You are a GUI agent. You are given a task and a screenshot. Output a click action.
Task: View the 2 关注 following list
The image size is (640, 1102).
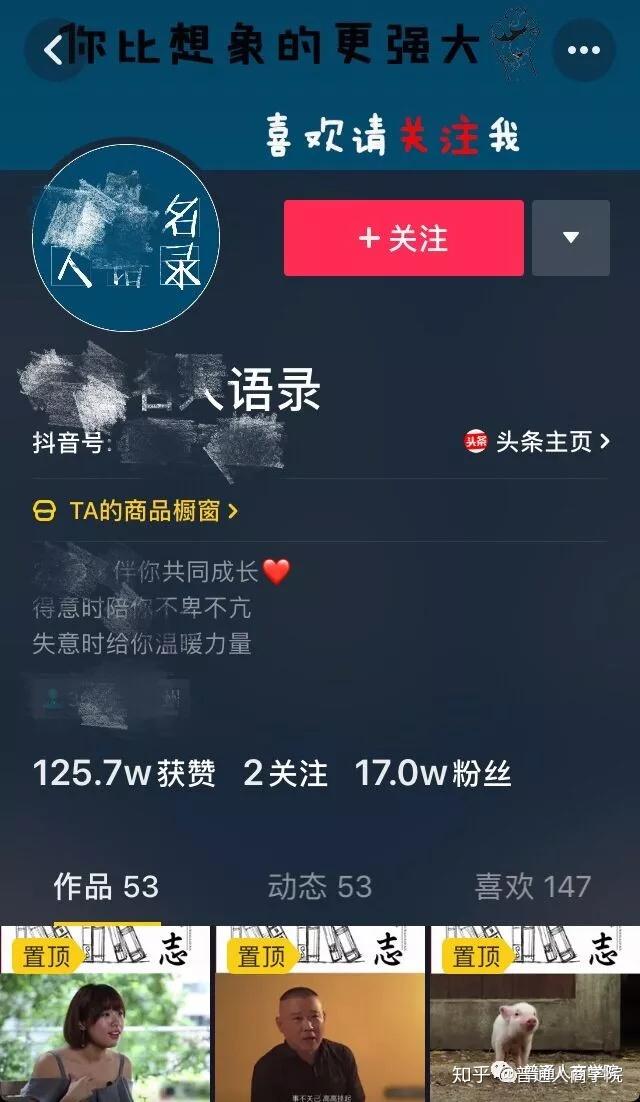pos(285,773)
